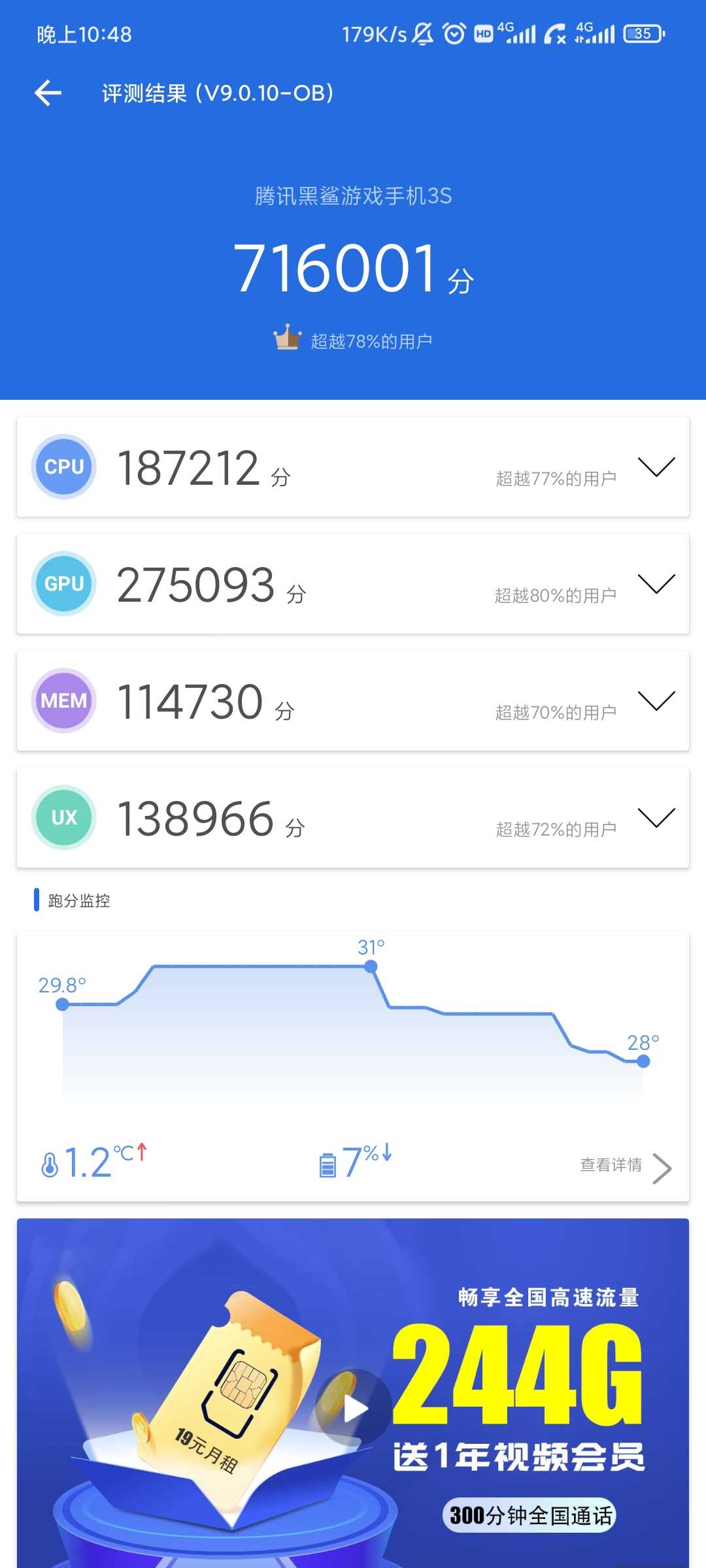Expand the CPU score details

656,466
